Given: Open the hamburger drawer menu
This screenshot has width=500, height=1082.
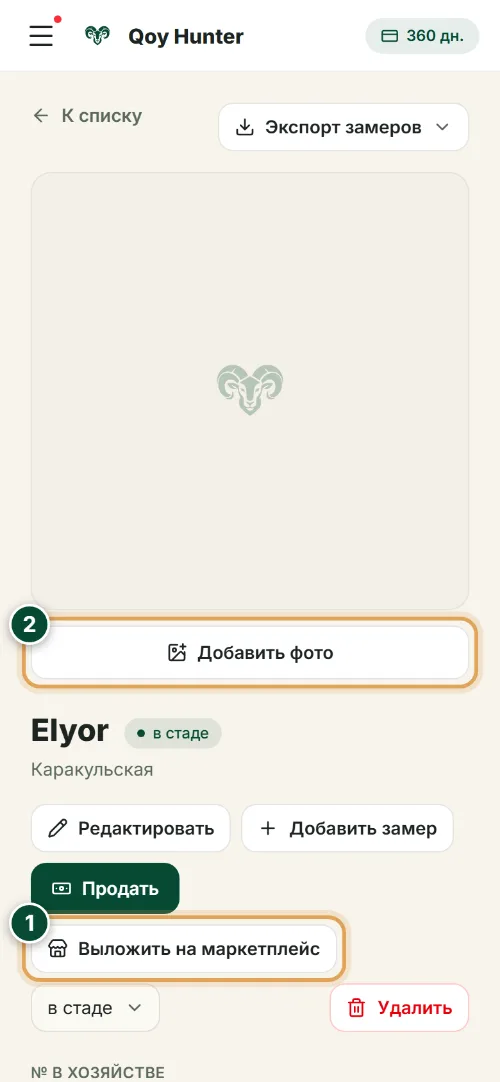Looking at the screenshot, I should point(41,35).
